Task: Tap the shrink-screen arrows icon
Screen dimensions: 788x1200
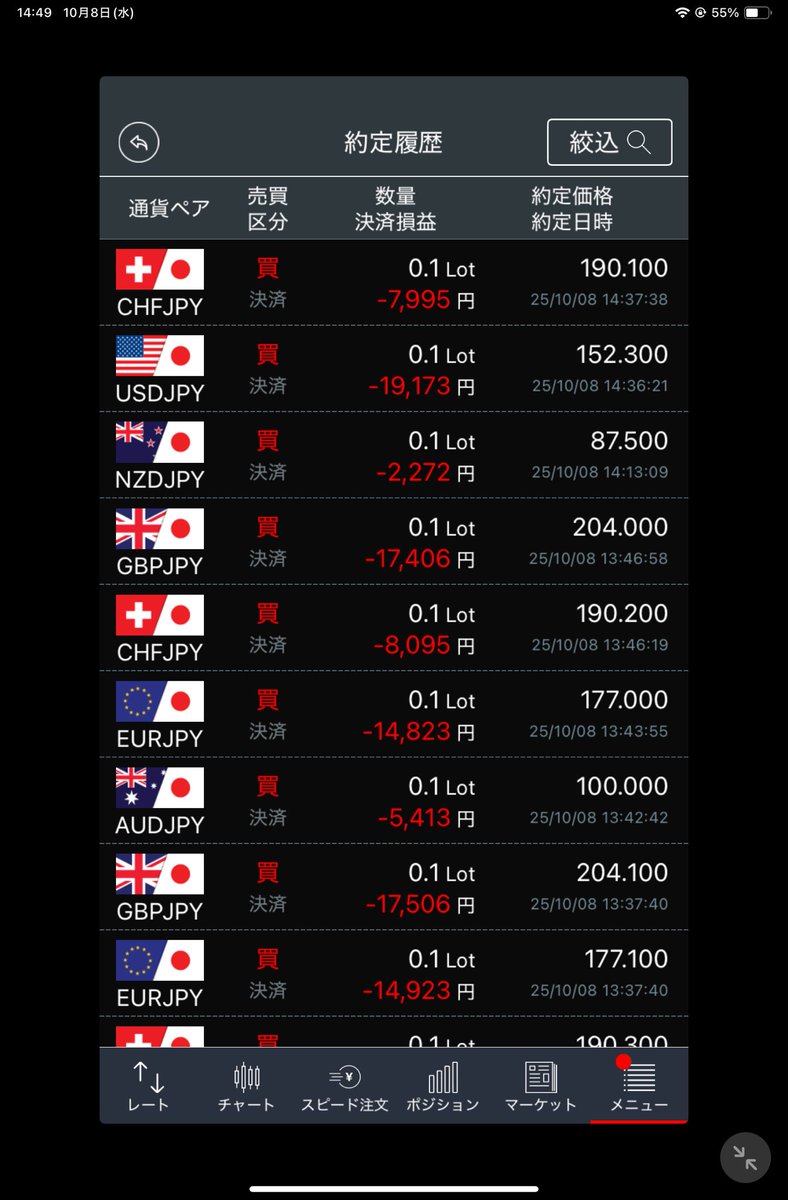Action: point(745,1158)
